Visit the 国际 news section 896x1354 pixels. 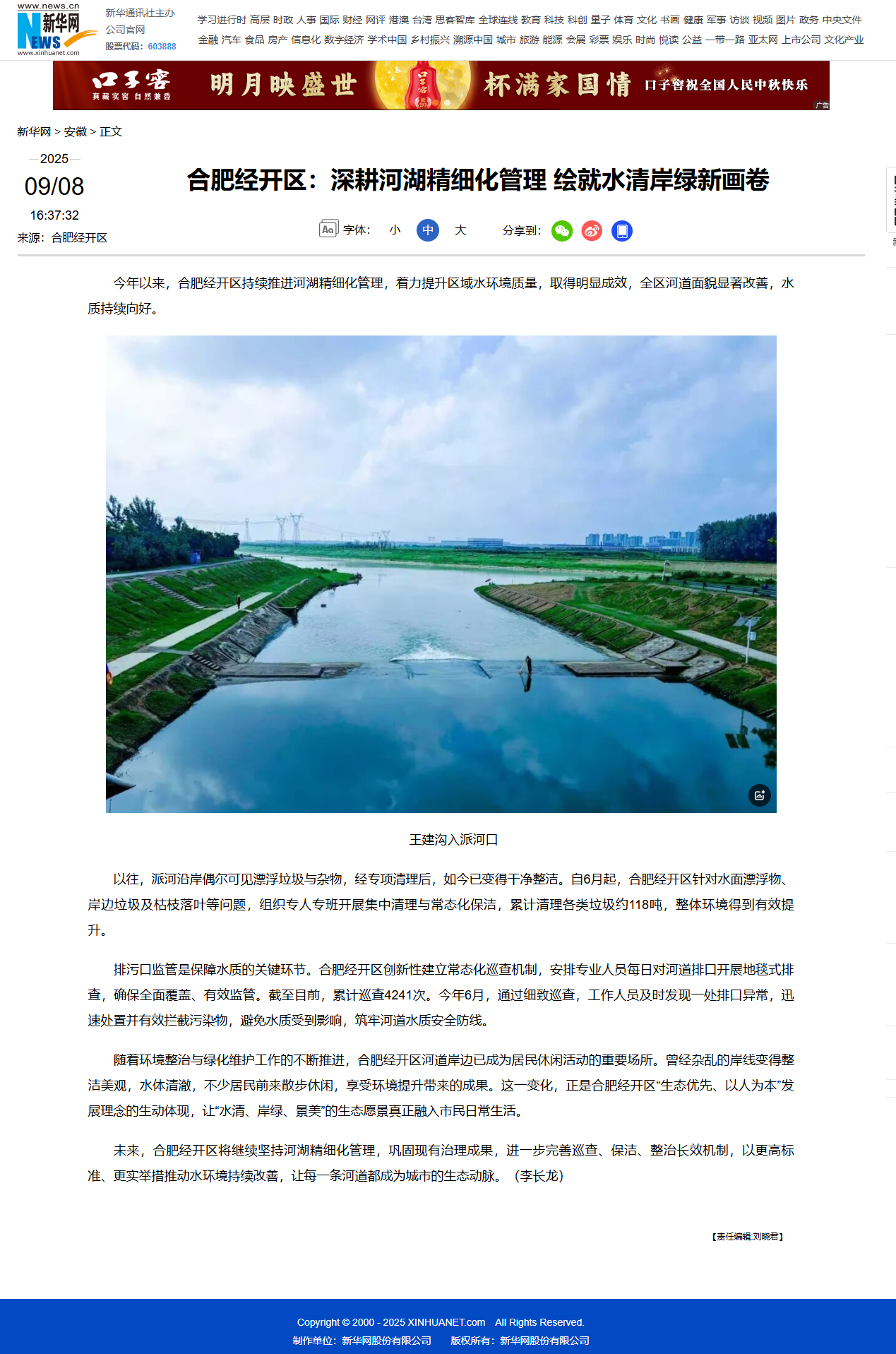pos(329,20)
